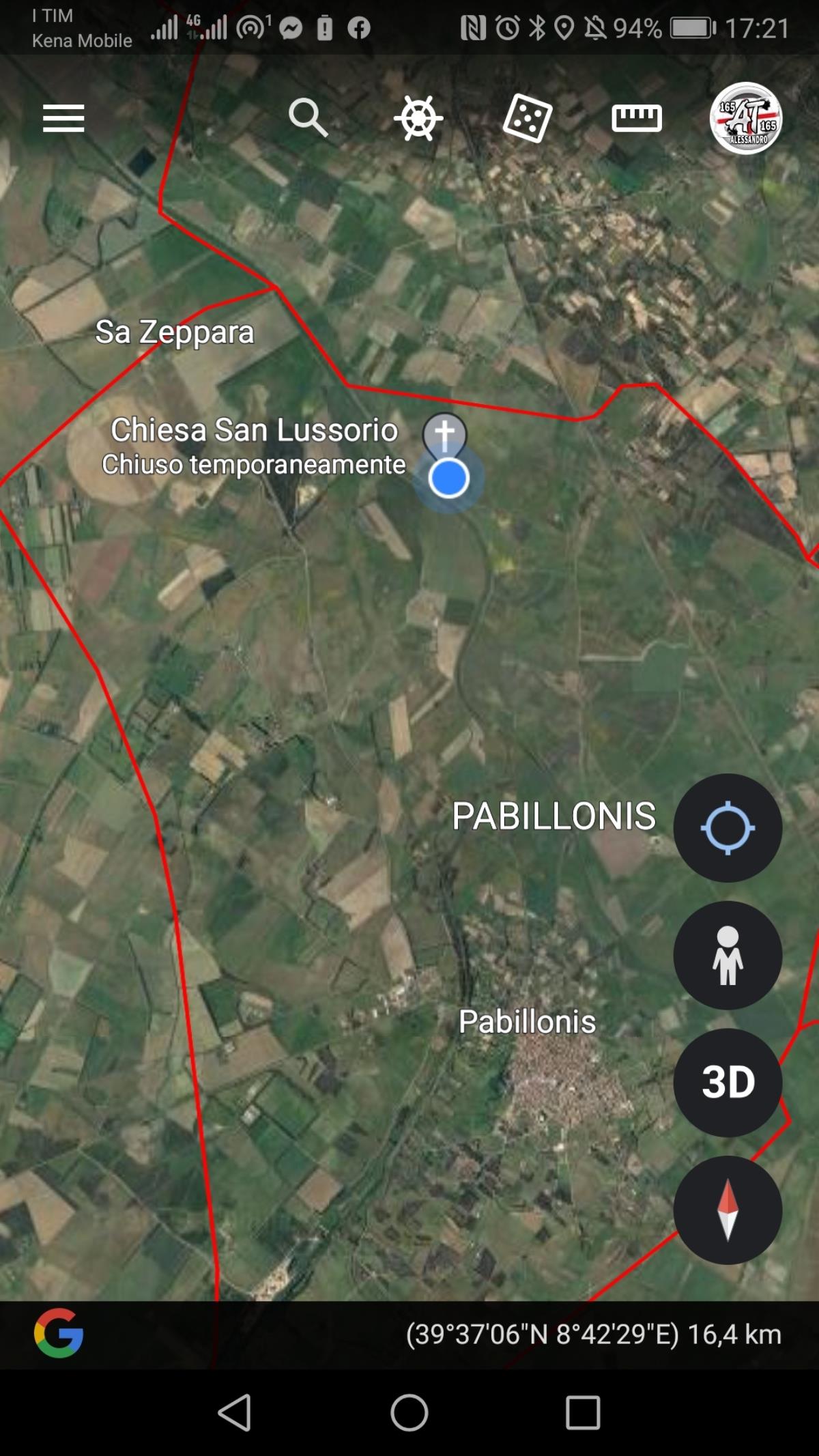Launch Voyager ship's wheel
This screenshot has height=1456, width=819.
[418, 118]
